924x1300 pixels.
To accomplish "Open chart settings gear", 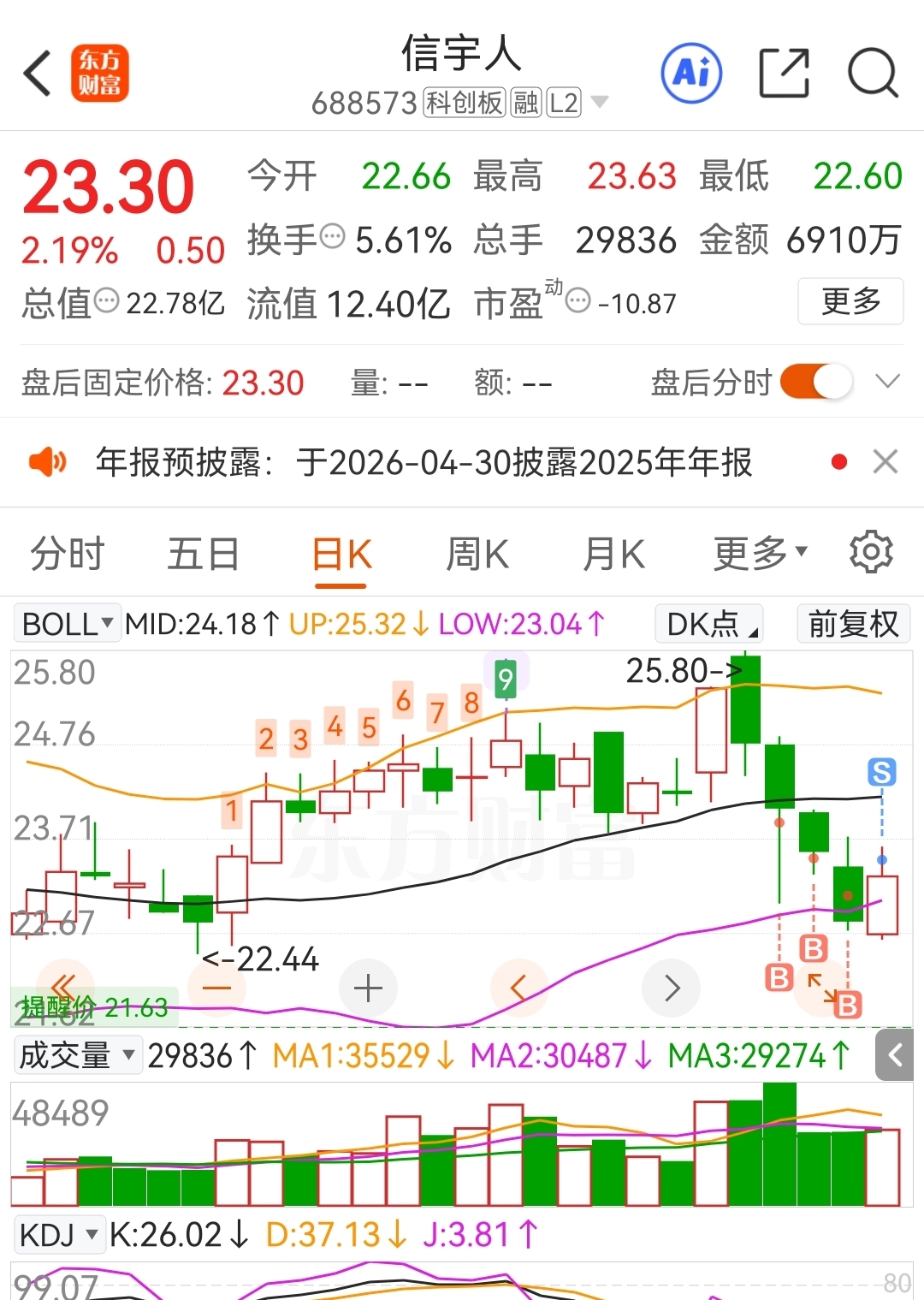I will click(x=871, y=552).
